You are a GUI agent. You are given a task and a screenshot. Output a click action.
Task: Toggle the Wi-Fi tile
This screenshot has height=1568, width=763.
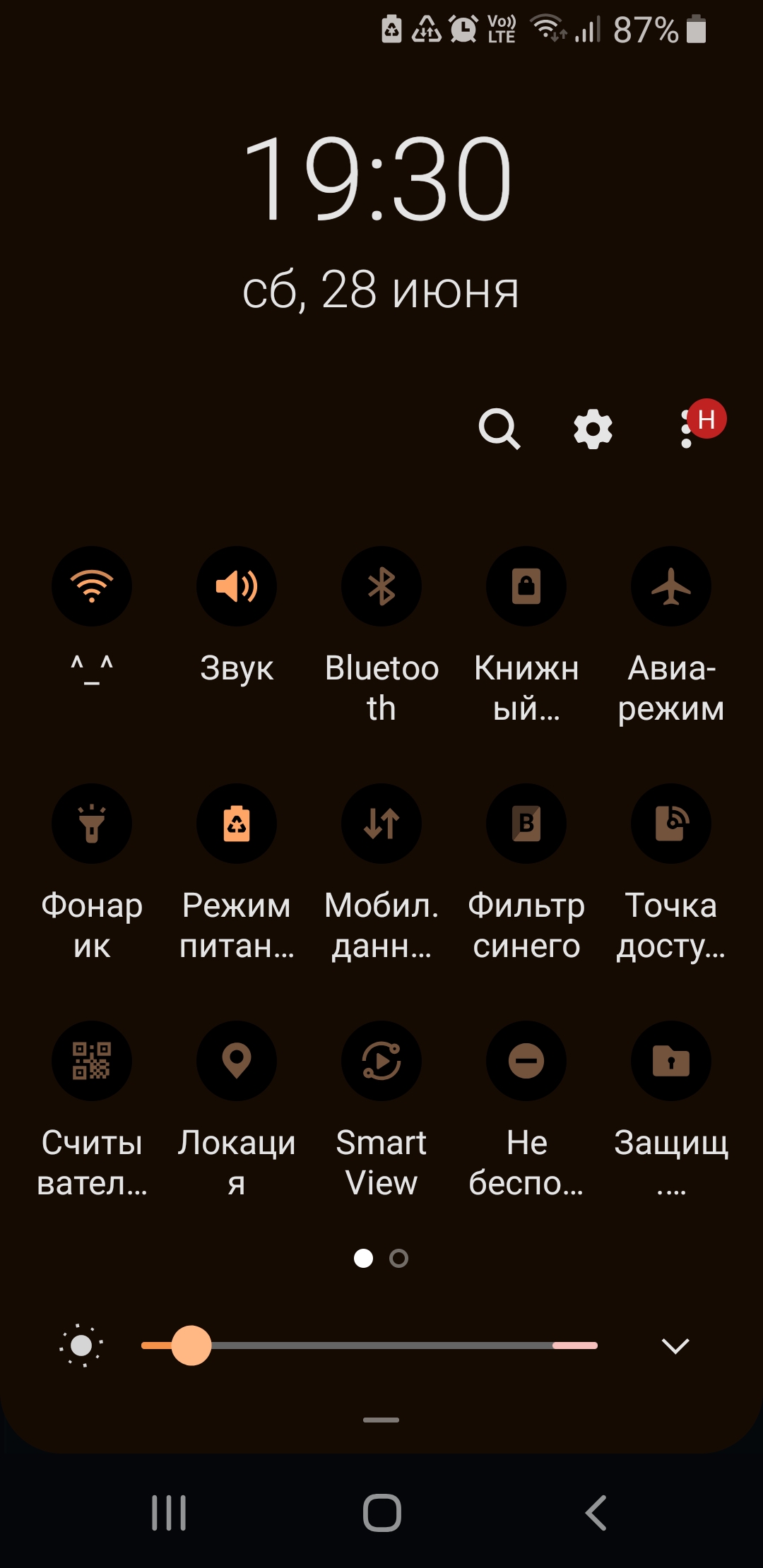click(92, 586)
